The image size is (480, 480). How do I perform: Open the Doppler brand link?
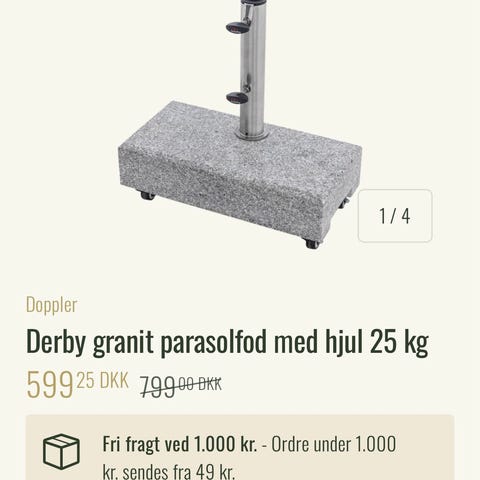(52, 305)
